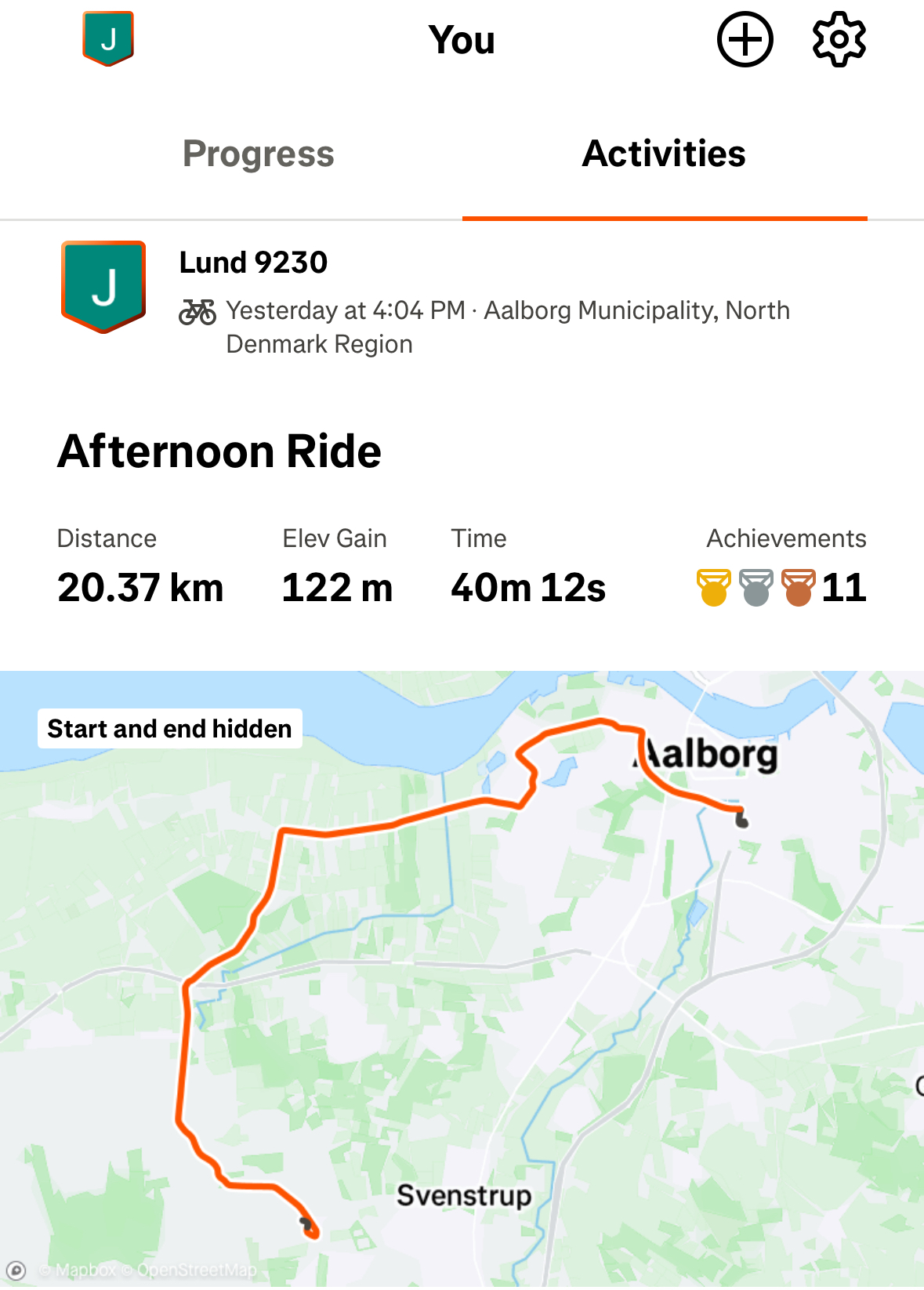View the 11 achievements medals
924x1290 pixels.
point(782,587)
